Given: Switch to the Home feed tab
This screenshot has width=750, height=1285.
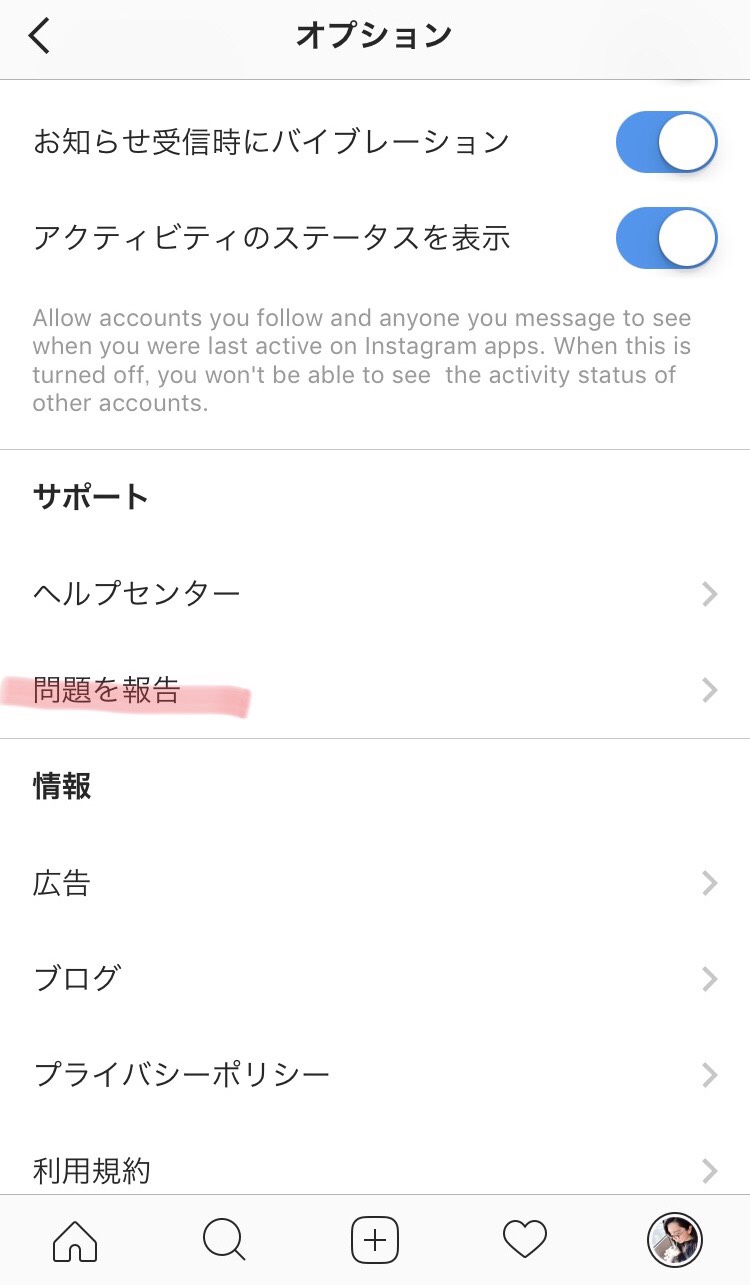Looking at the screenshot, I should pyautogui.click(x=75, y=1241).
